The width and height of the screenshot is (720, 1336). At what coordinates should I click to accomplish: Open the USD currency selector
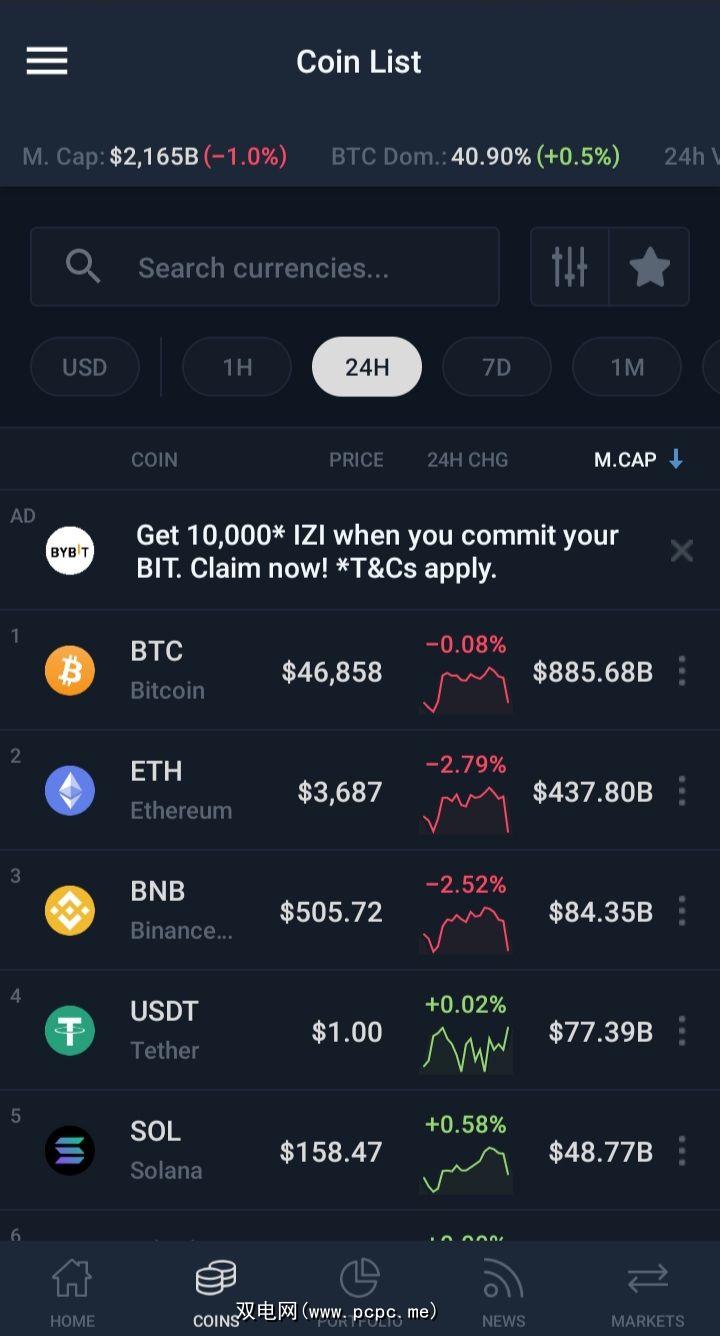coord(84,367)
